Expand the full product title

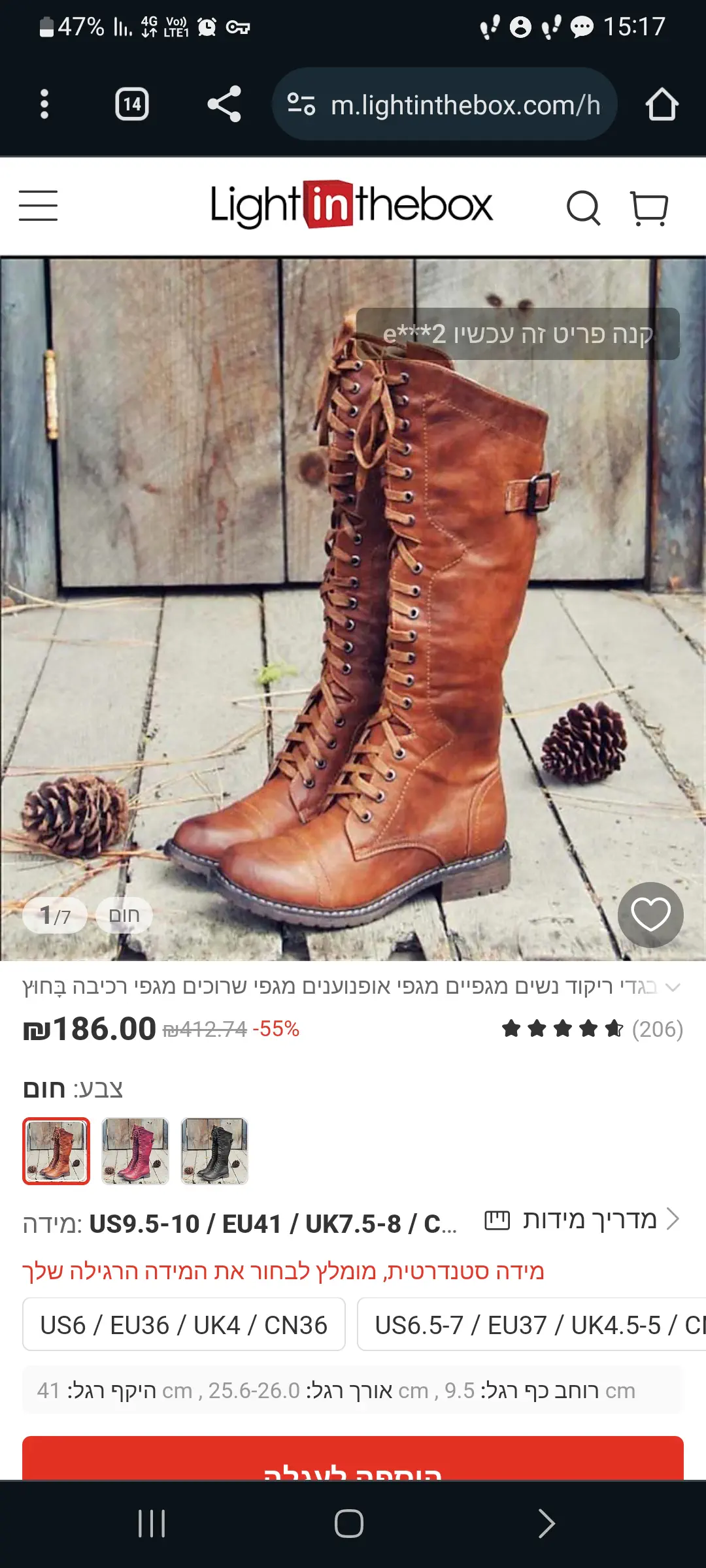tap(673, 987)
